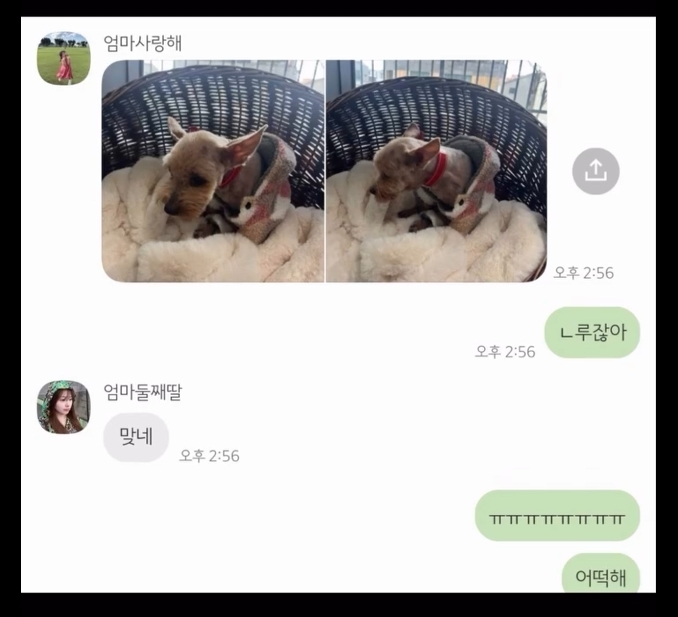View 엄마둘째딸's profile picture
Viewport: 678px width, 617px height.
pyautogui.click(x=64, y=407)
